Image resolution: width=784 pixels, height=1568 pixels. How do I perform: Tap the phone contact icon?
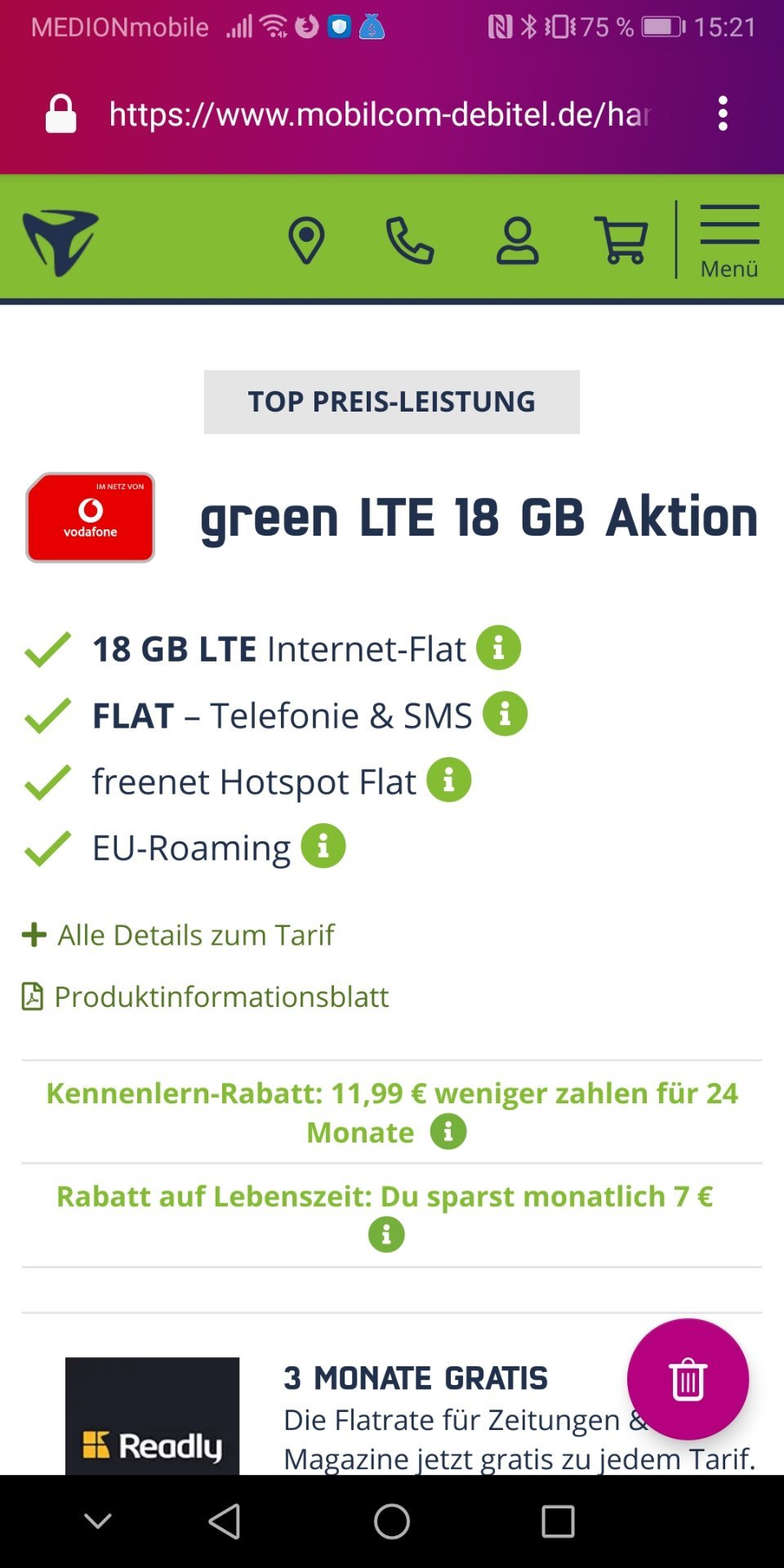tap(410, 241)
